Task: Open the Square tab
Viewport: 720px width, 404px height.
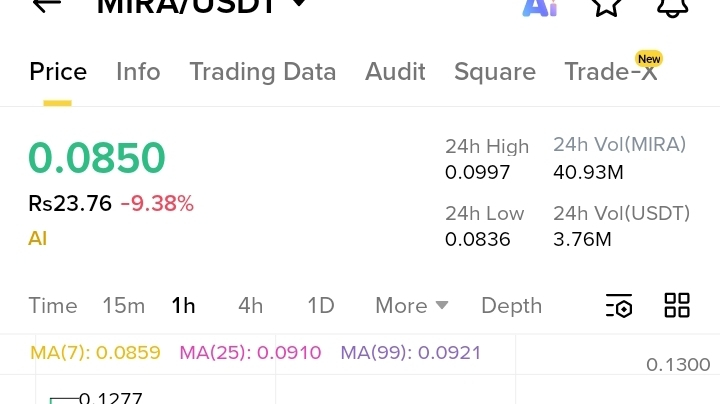Action: (494, 72)
